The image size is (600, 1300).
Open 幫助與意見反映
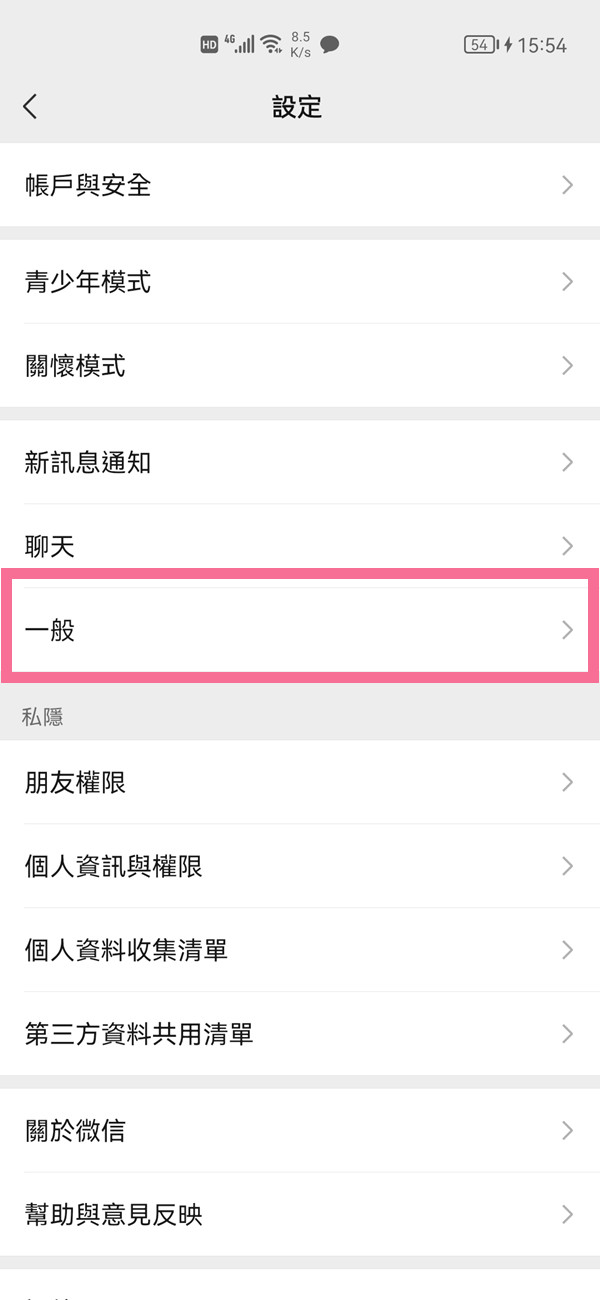300,1215
